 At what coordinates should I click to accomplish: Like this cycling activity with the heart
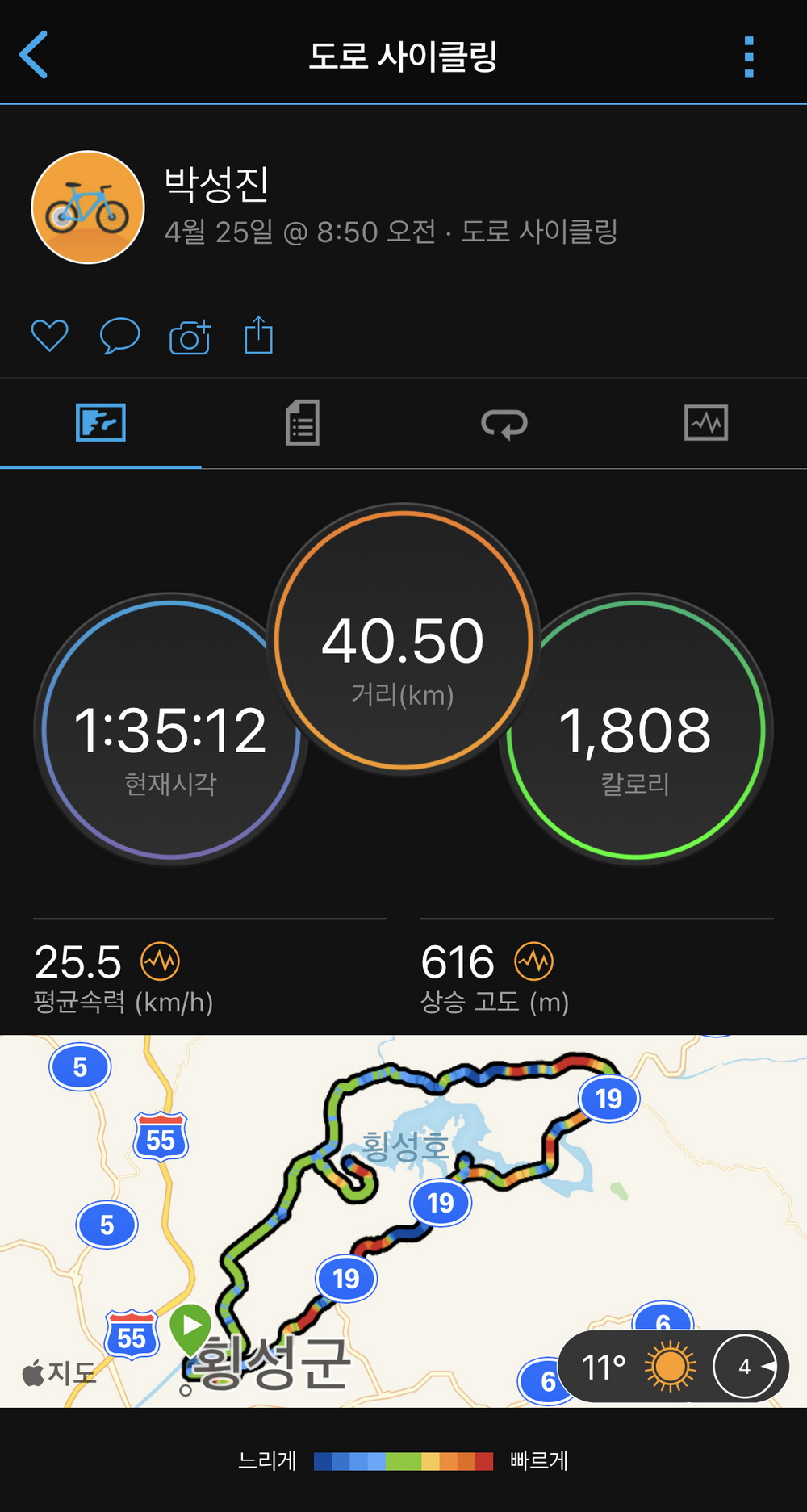coord(49,336)
